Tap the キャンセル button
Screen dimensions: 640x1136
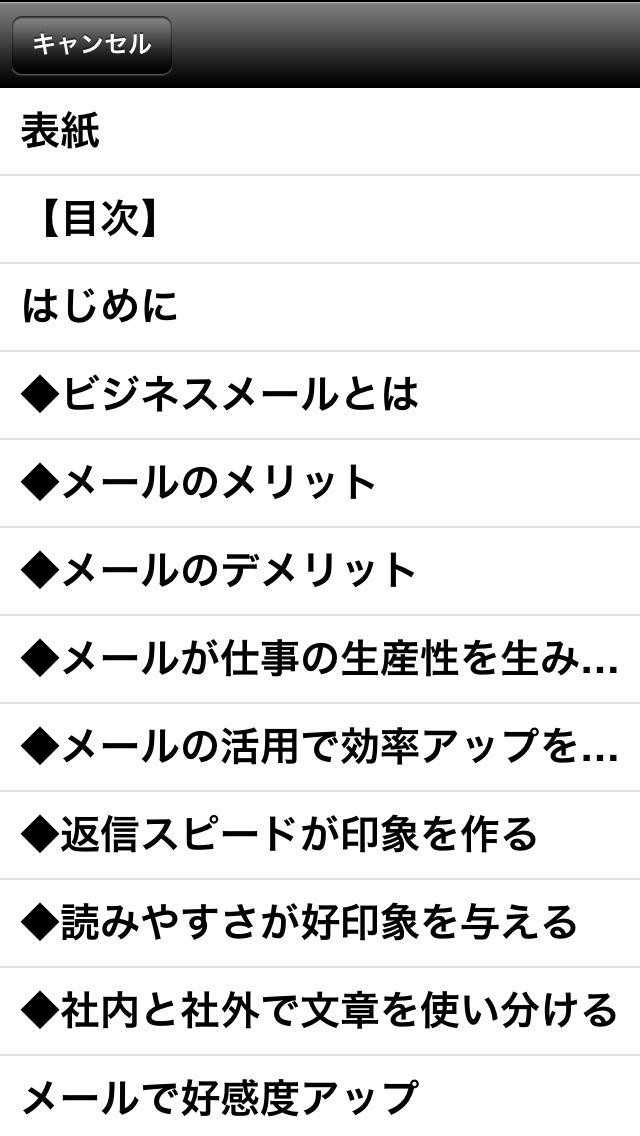pos(91,45)
